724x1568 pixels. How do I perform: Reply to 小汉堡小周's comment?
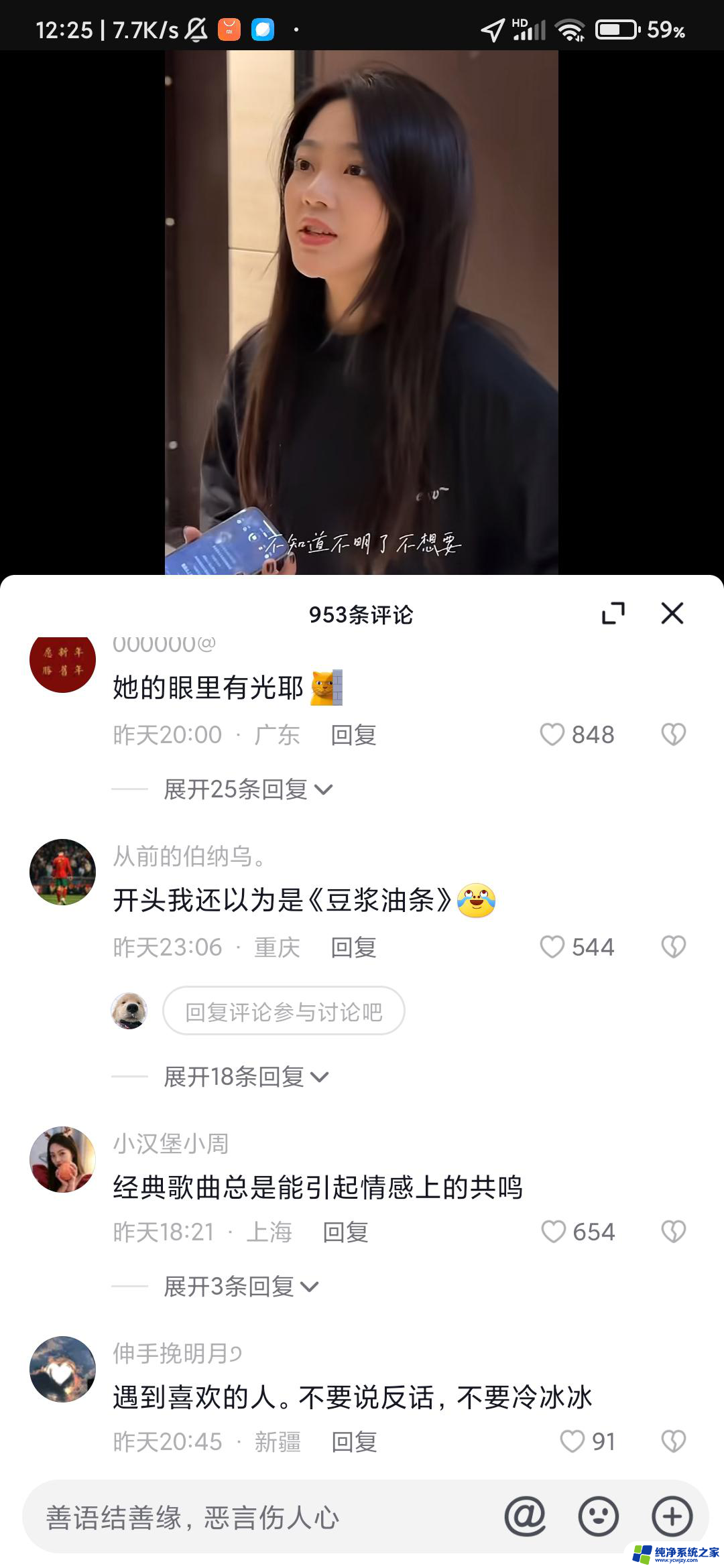(345, 1232)
